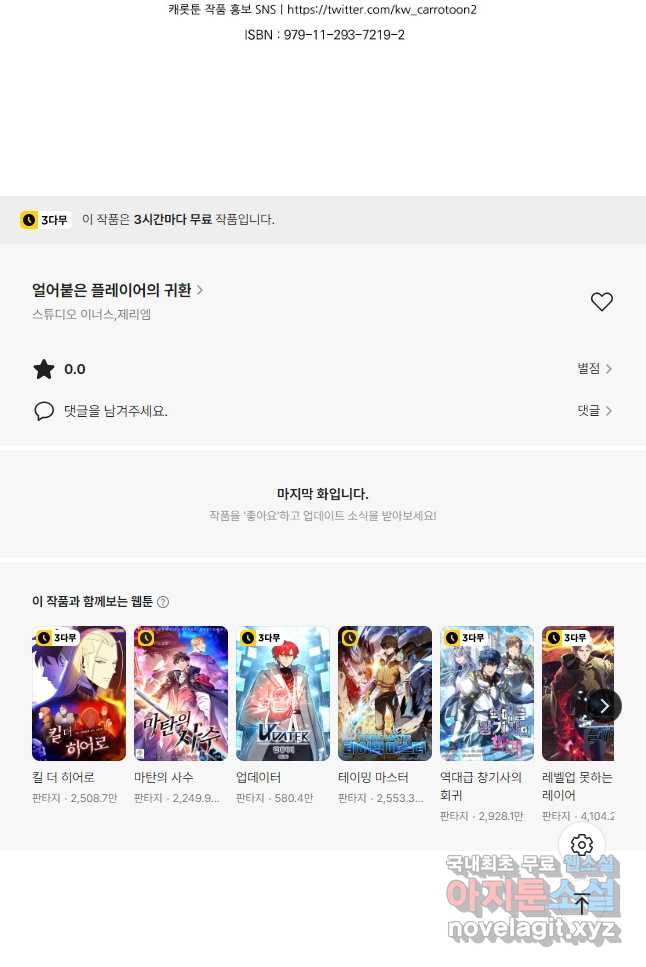Show next recommended webtoons with arrow
The width and height of the screenshot is (646, 967).
click(x=604, y=705)
